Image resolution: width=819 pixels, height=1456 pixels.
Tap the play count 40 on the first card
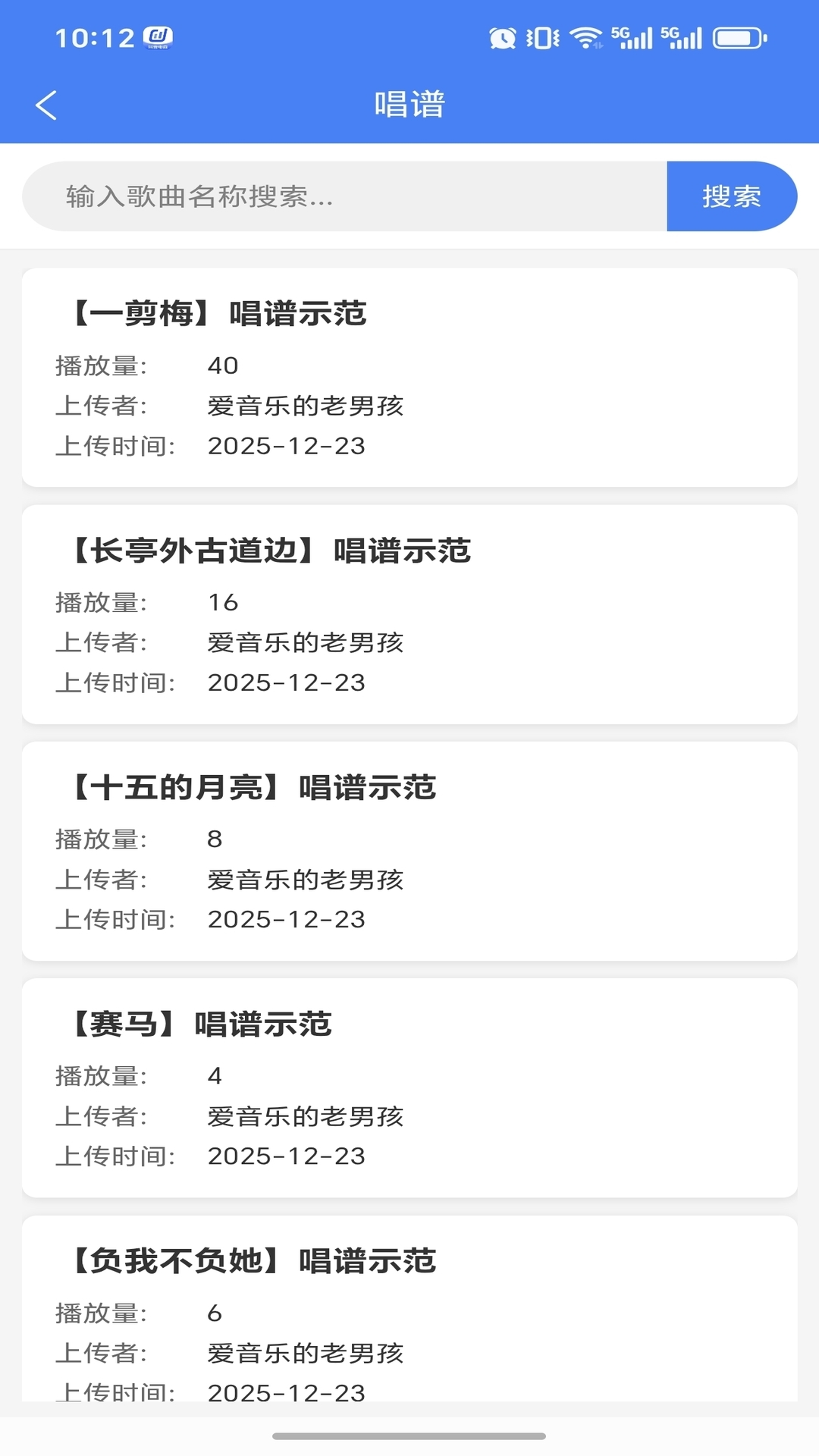click(x=223, y=366)
